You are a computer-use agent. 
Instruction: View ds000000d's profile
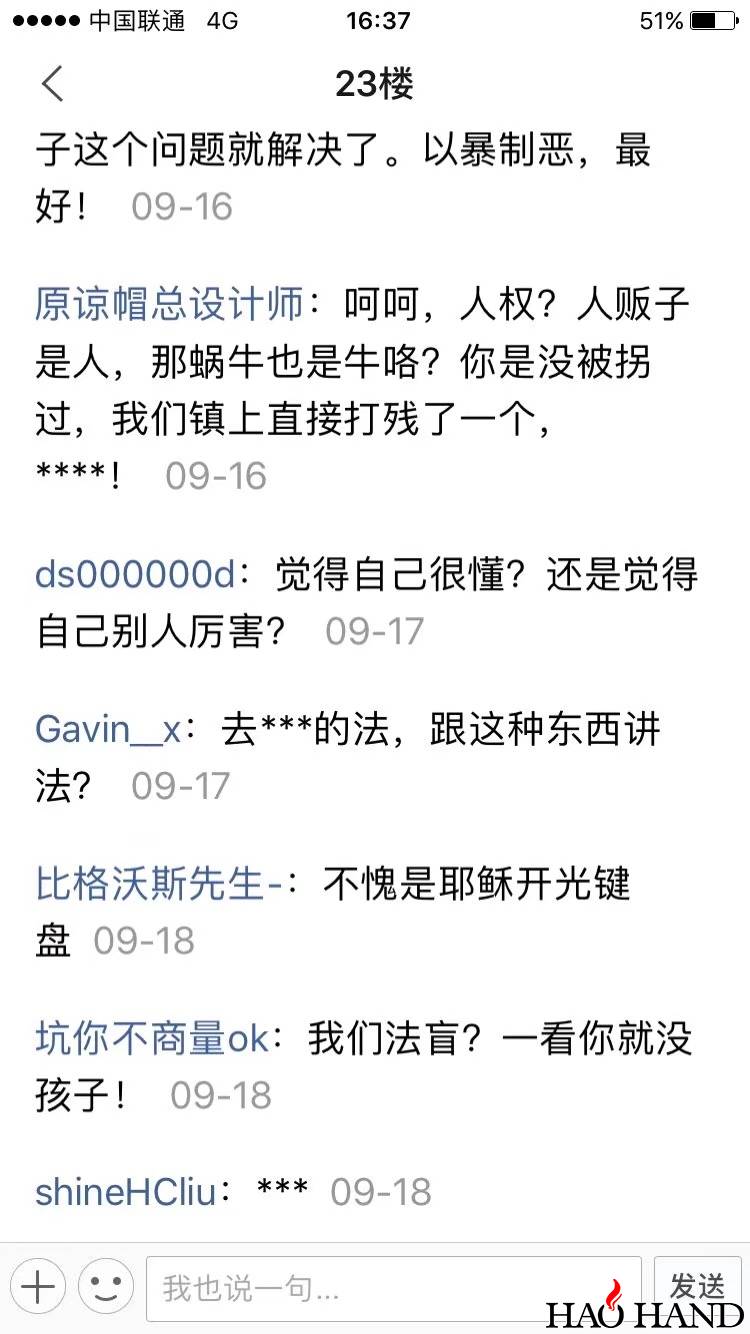coord(135,576)
